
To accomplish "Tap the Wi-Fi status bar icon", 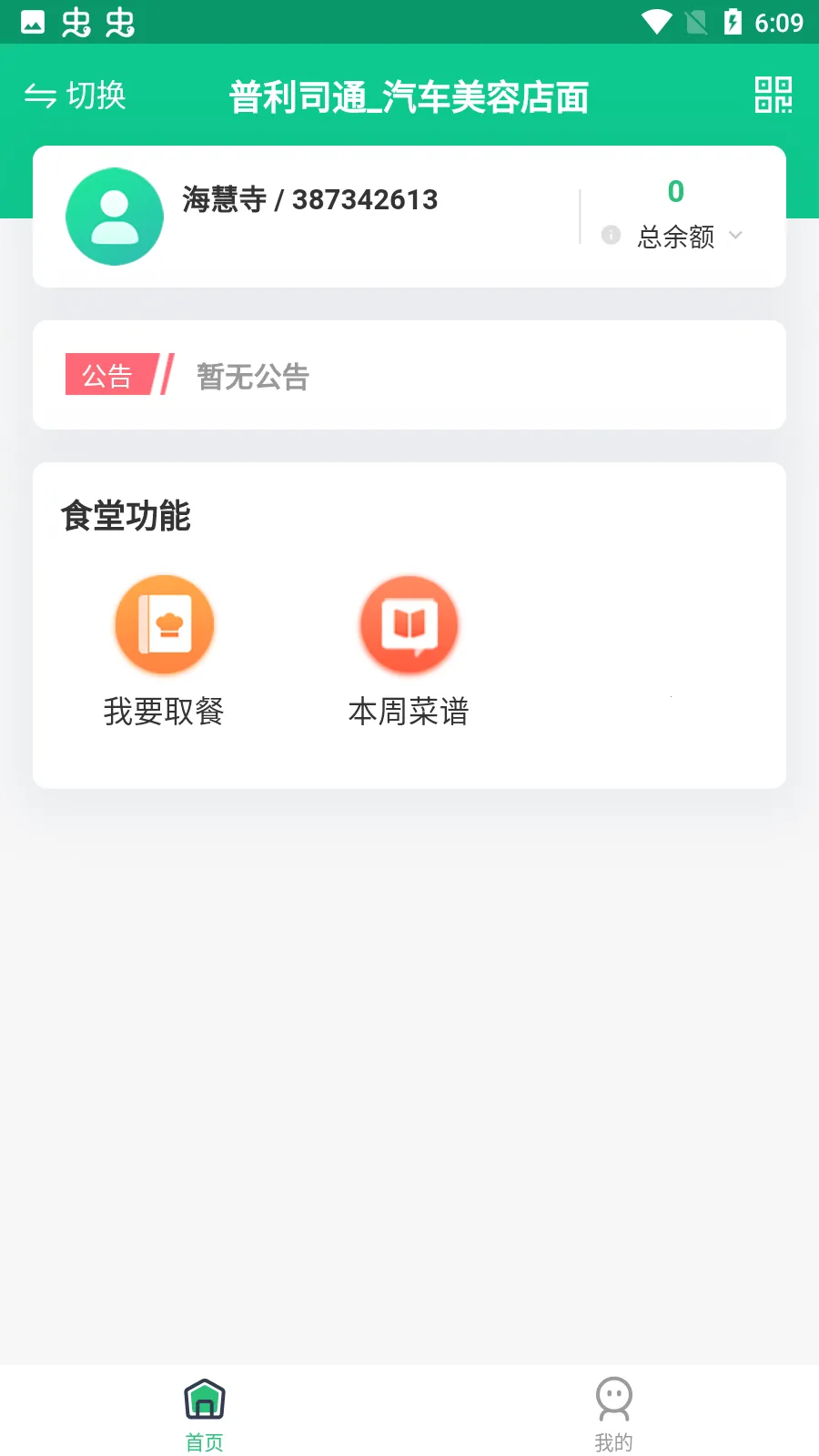I will tap(653, 22).
